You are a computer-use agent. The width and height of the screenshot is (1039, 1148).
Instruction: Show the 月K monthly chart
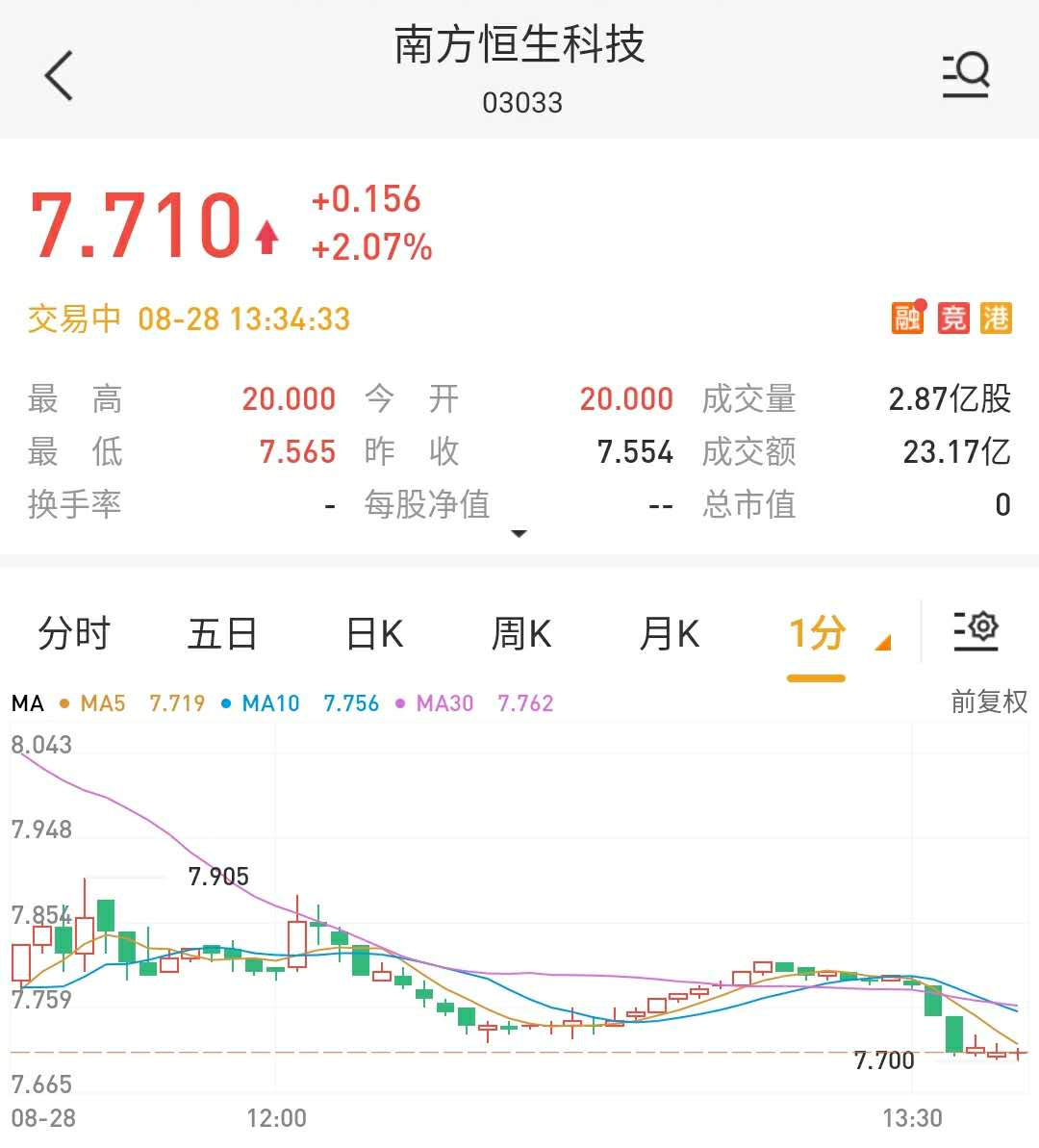[x=670, y=634]
